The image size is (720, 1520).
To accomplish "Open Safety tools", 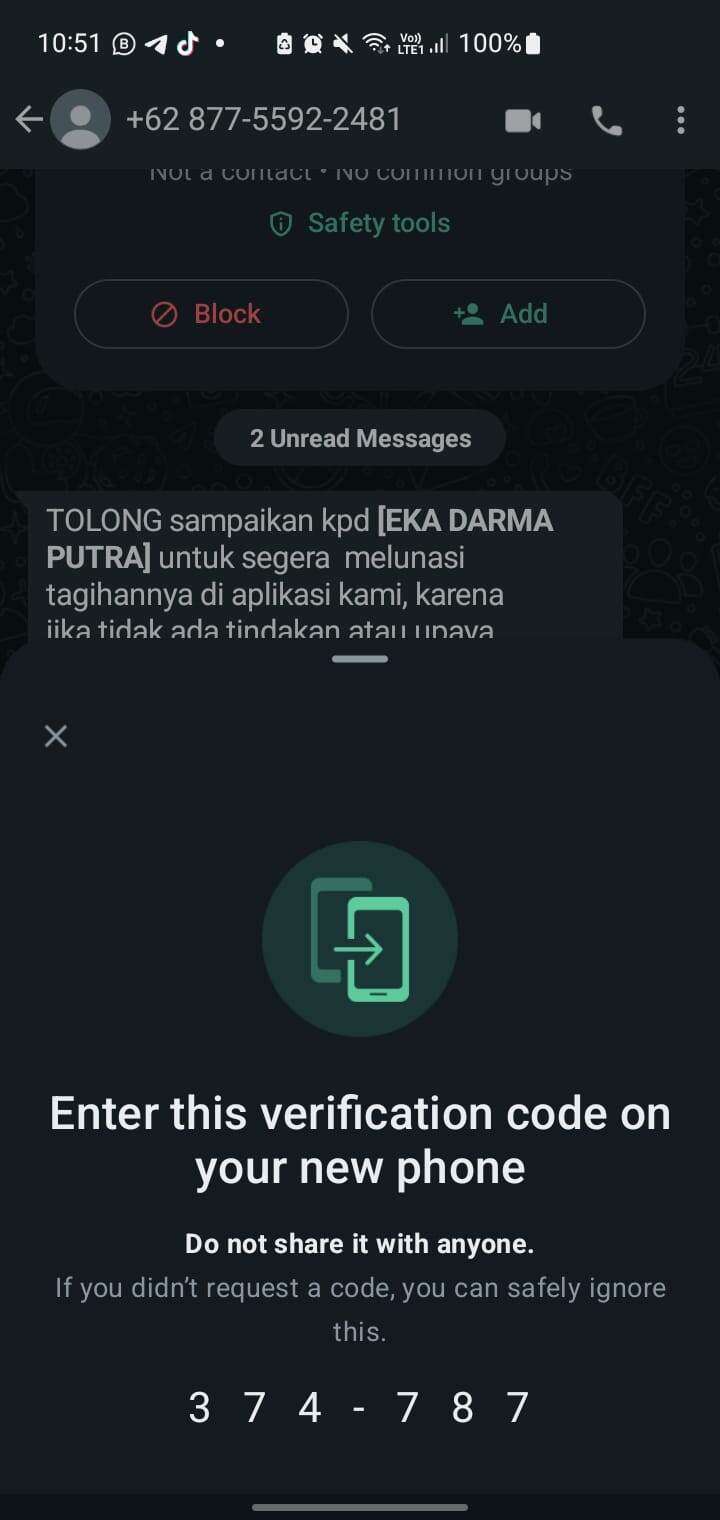I will click(360, 223).
